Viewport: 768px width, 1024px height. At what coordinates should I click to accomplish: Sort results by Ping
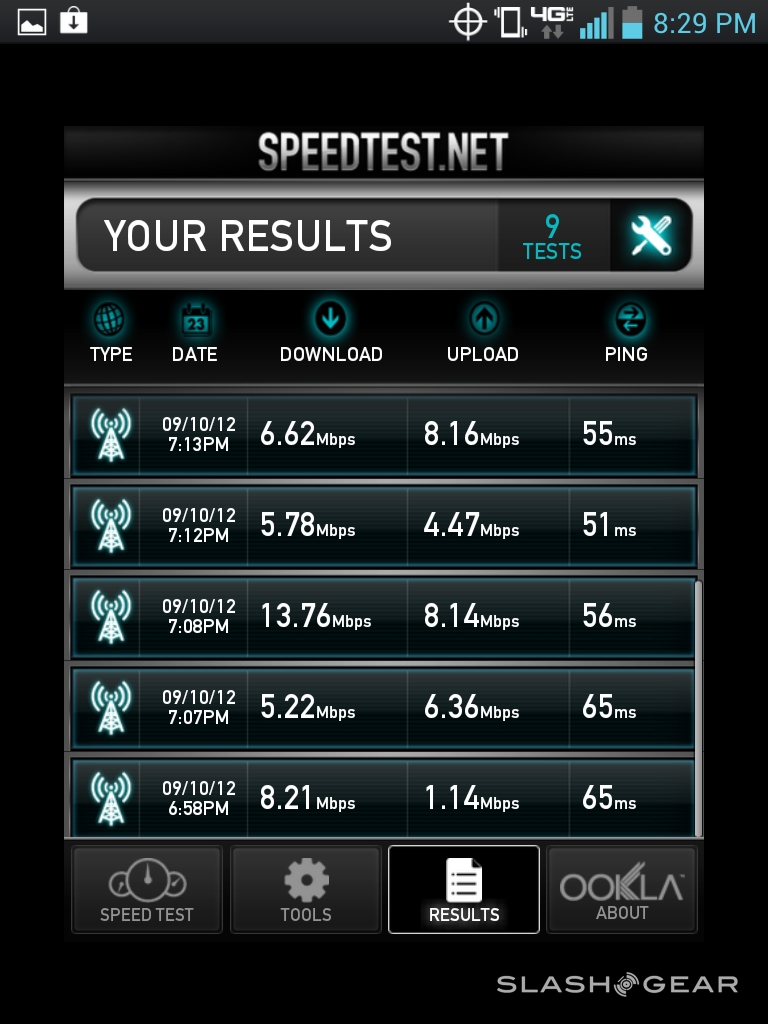tap(627, 334)
